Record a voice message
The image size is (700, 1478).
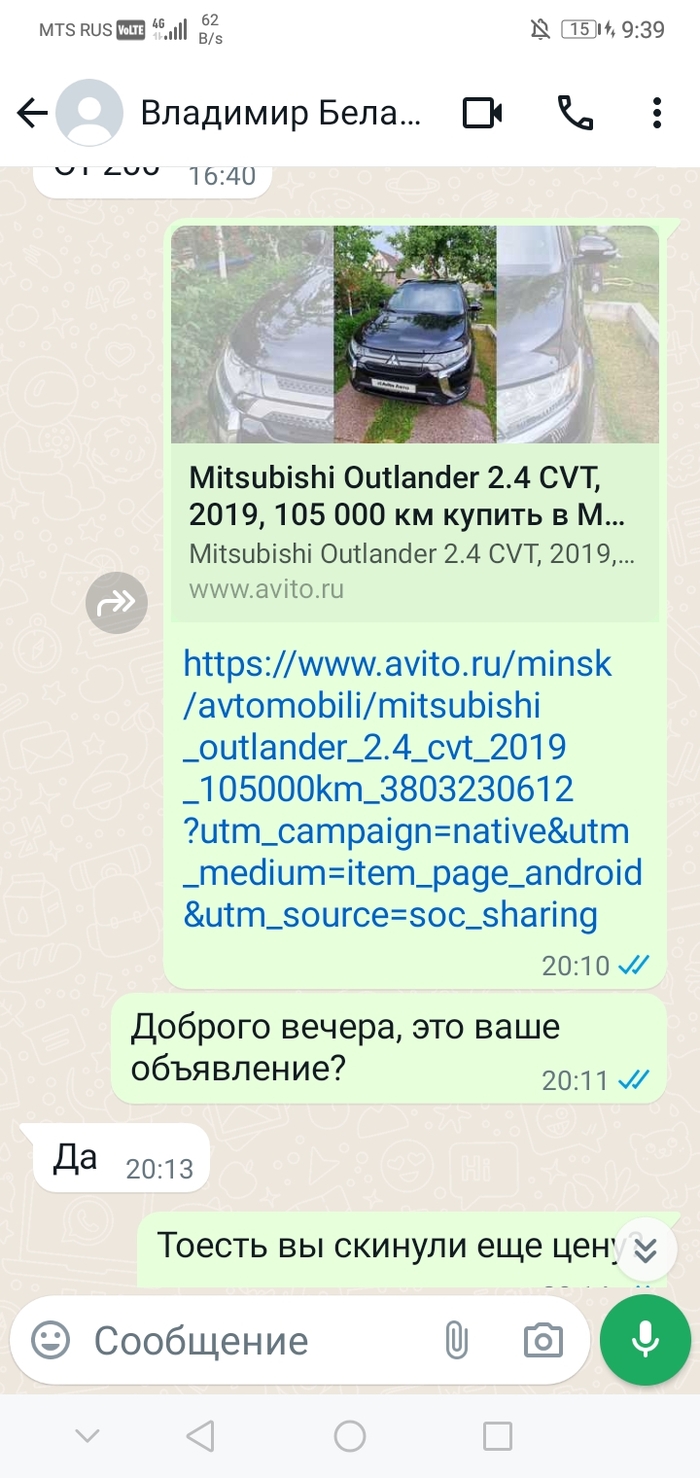coord(645,1340)
